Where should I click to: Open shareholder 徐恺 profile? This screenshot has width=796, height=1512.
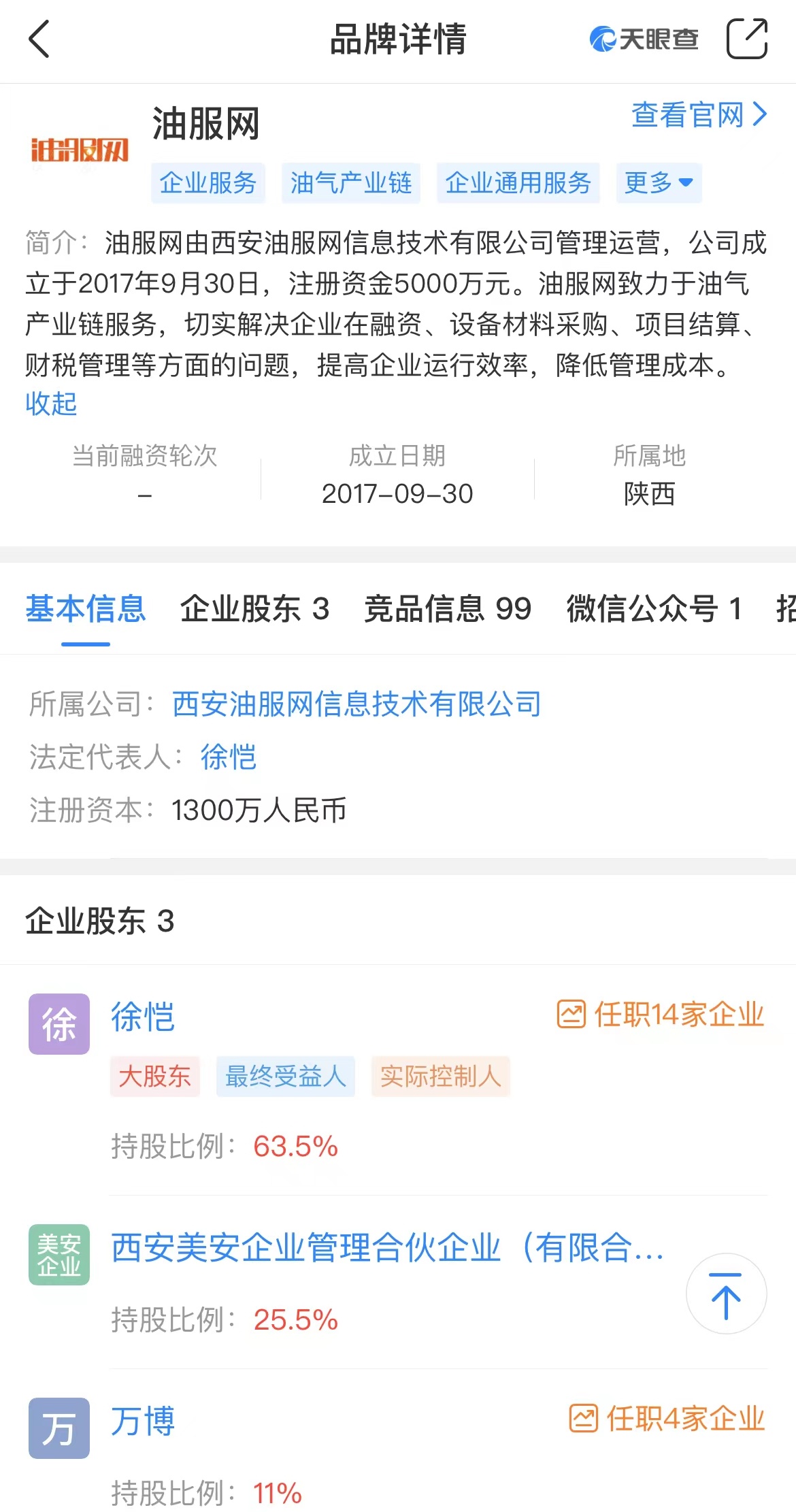tap(143, 1017)
